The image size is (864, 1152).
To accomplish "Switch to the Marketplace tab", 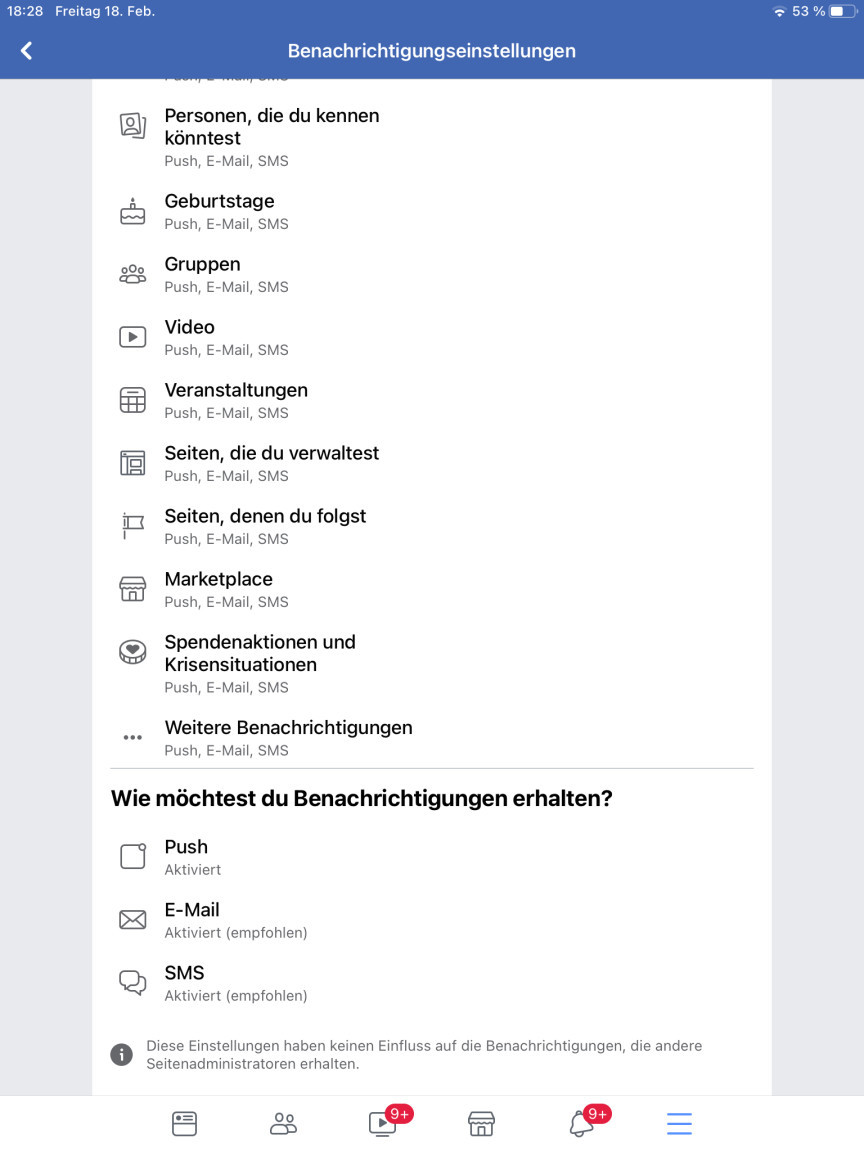I will pyautogui.click(x=481, y=1124).
